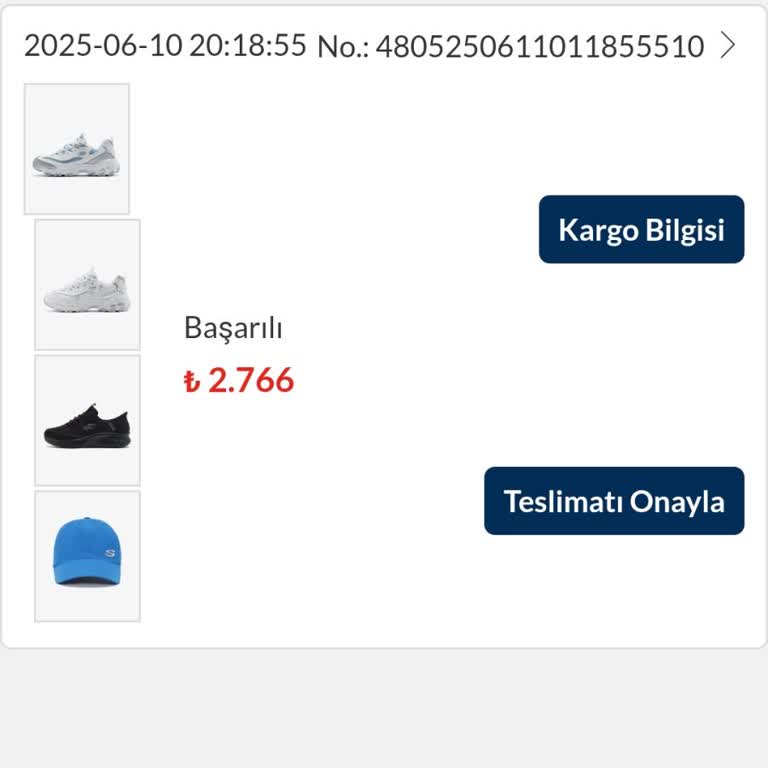This screenshot has width=768, height=768.
Task: Open the grey-blue sneaker product thumbnail
Action: pyautogui.click(x=77, y=149)
